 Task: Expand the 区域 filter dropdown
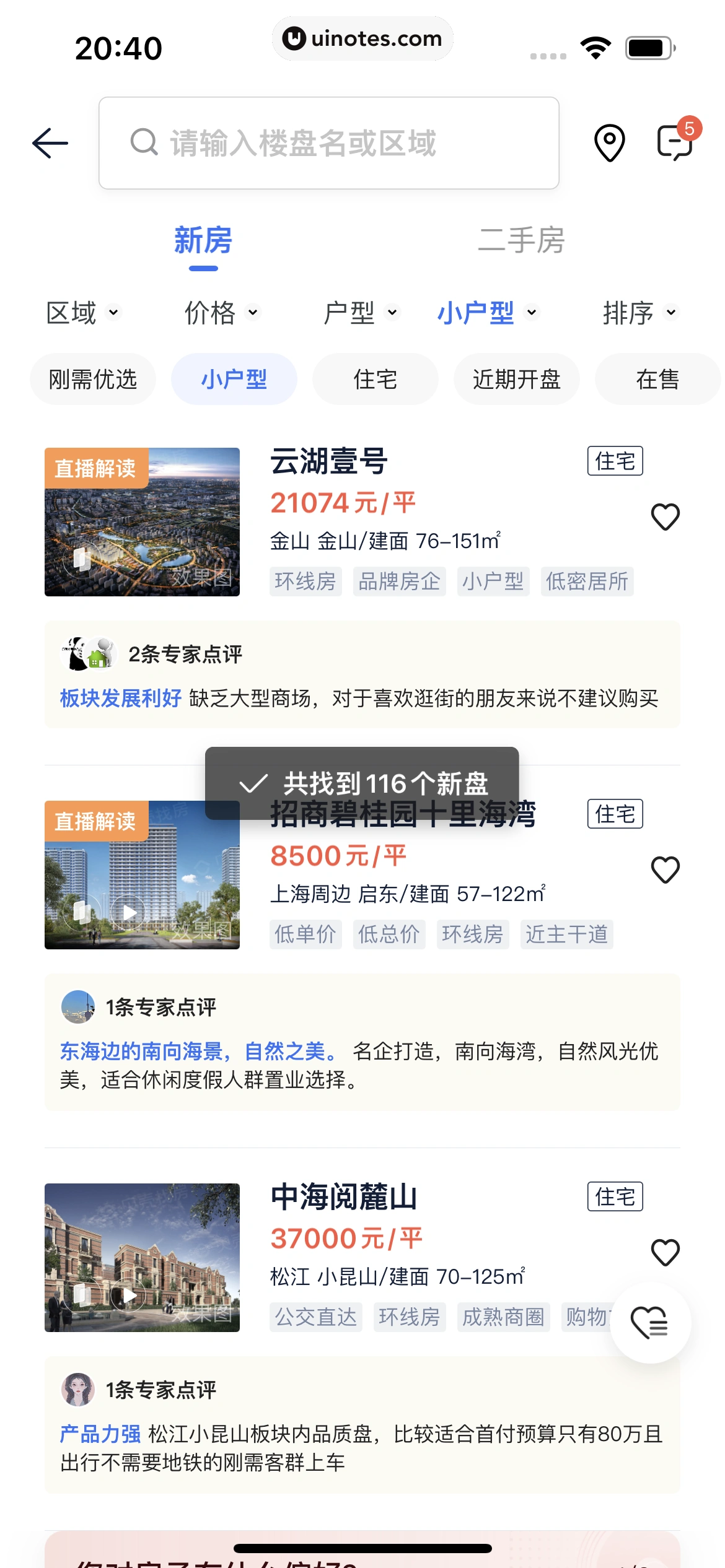tap(82, 313)
